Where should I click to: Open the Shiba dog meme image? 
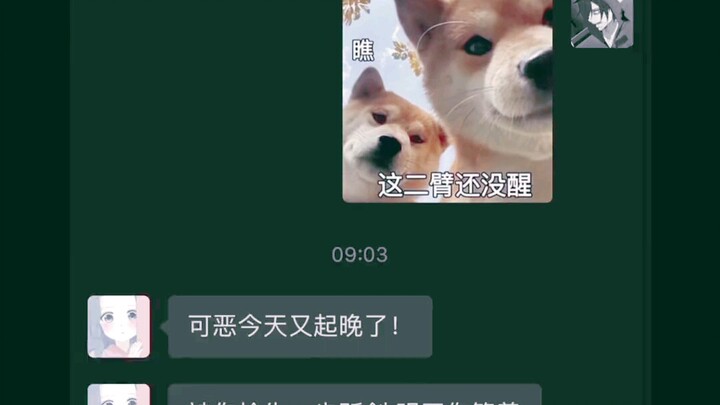pyautogui.click(x=447, y=100)
